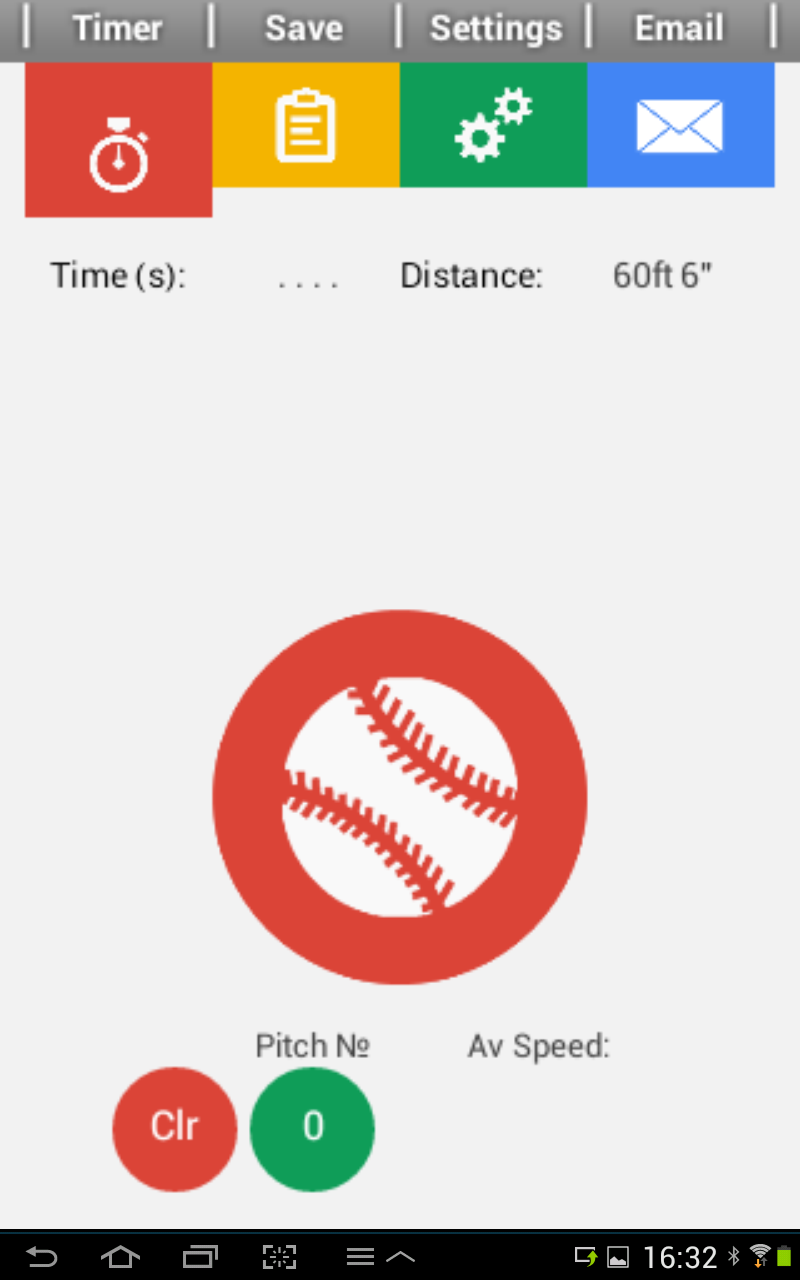The image size is (800, 1280).
Task: Open the blue envelope Email icon
Action: click(681, 125)
